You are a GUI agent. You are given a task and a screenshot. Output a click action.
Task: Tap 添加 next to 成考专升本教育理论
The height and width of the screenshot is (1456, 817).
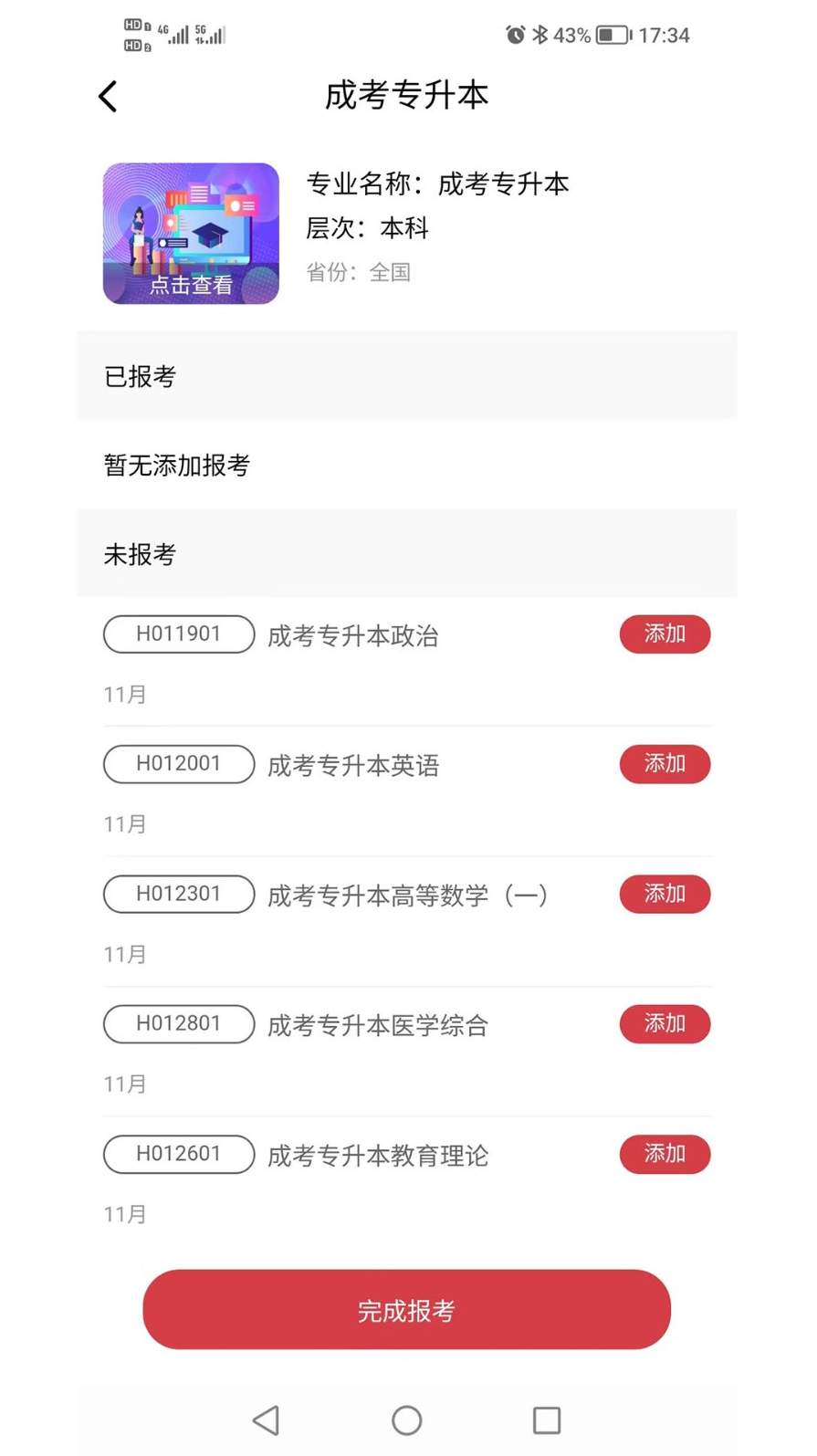[x=665, y=1153]
